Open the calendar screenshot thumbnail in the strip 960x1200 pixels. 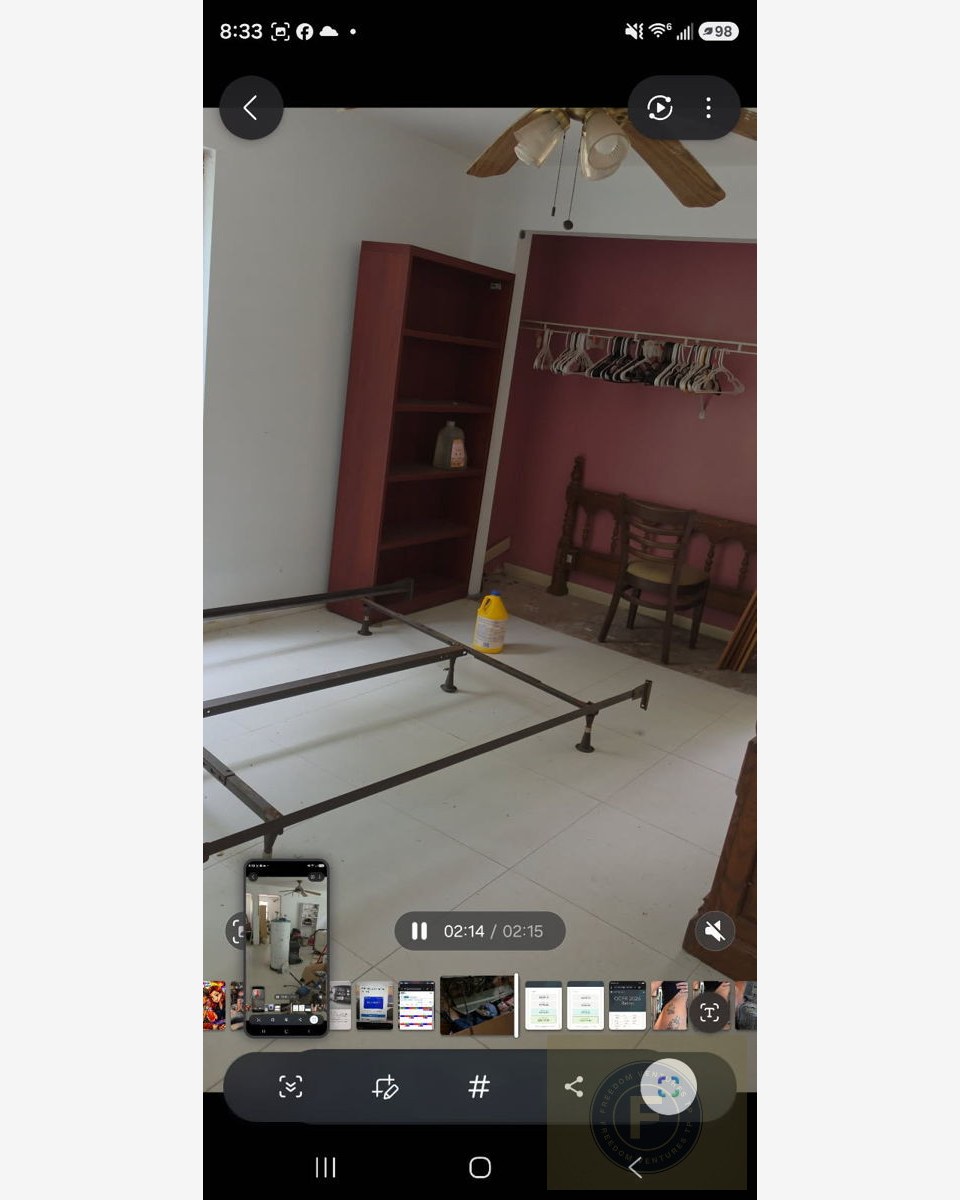(x=416, y=1005)
